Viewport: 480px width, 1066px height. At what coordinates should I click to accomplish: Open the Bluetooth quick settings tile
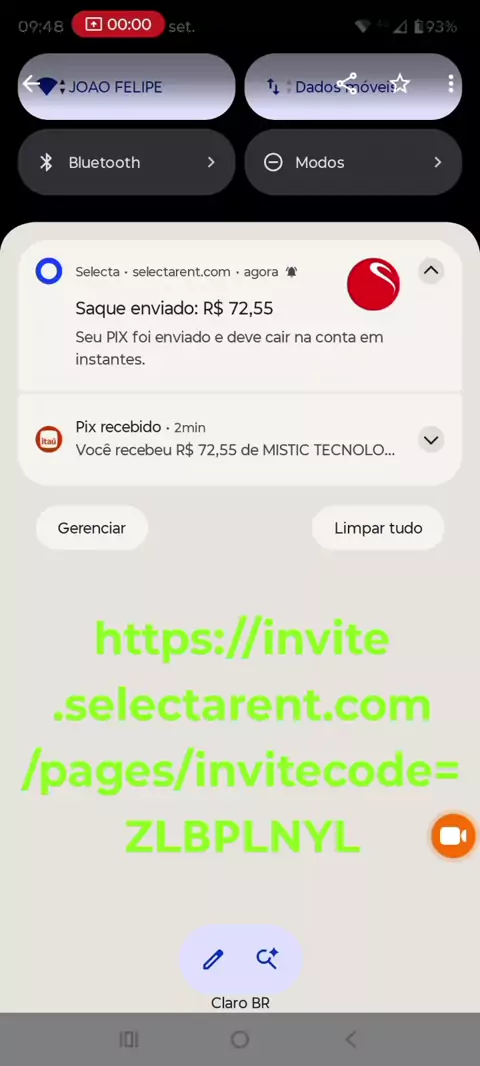[x=126, y=162]
